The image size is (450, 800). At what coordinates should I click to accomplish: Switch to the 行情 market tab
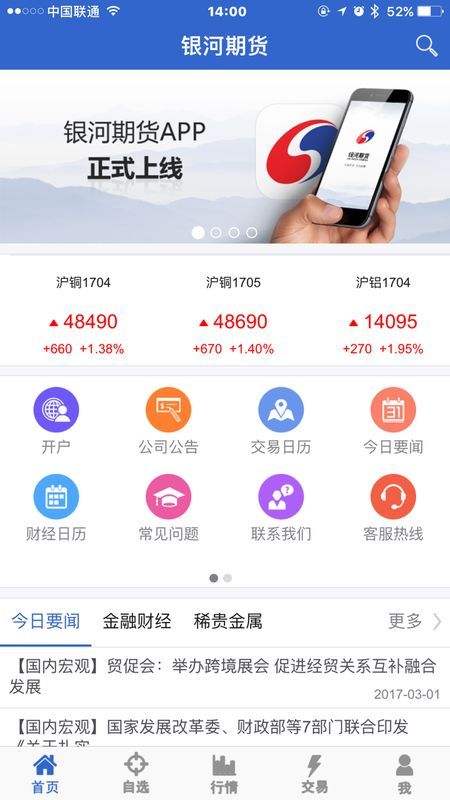(224, 773)
